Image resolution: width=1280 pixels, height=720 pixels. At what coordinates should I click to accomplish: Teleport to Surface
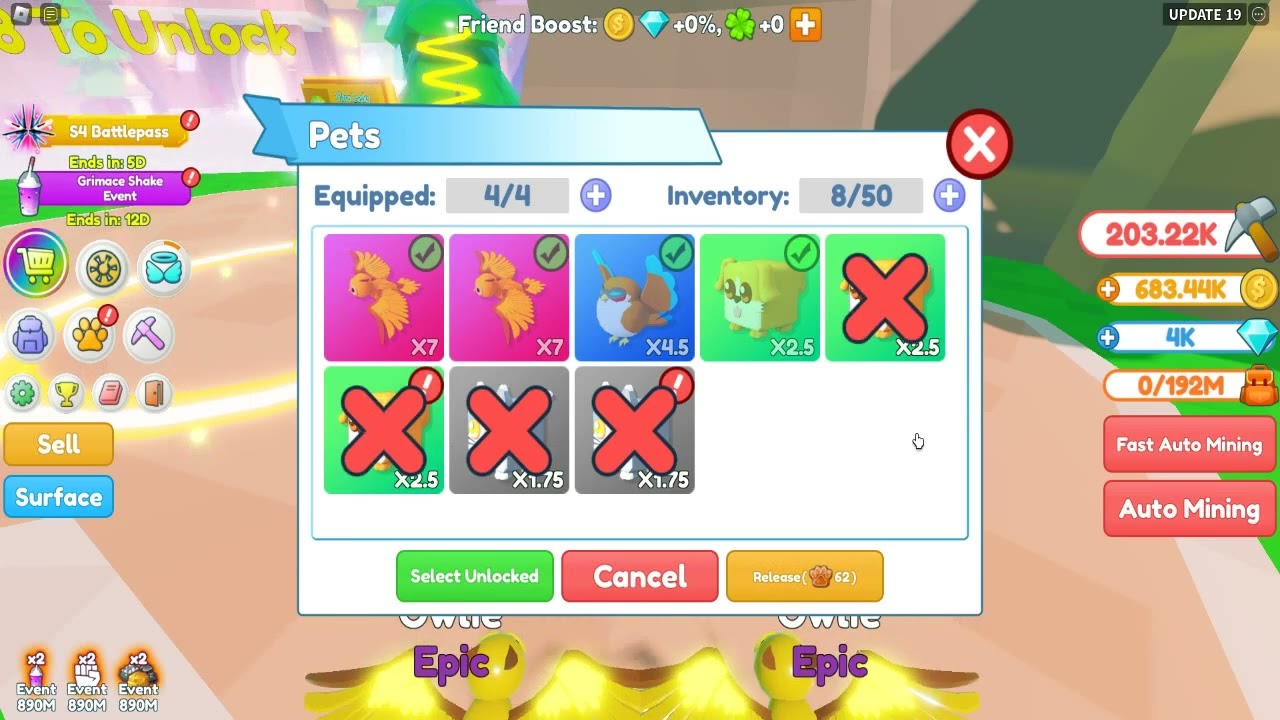tap(58, 497)
